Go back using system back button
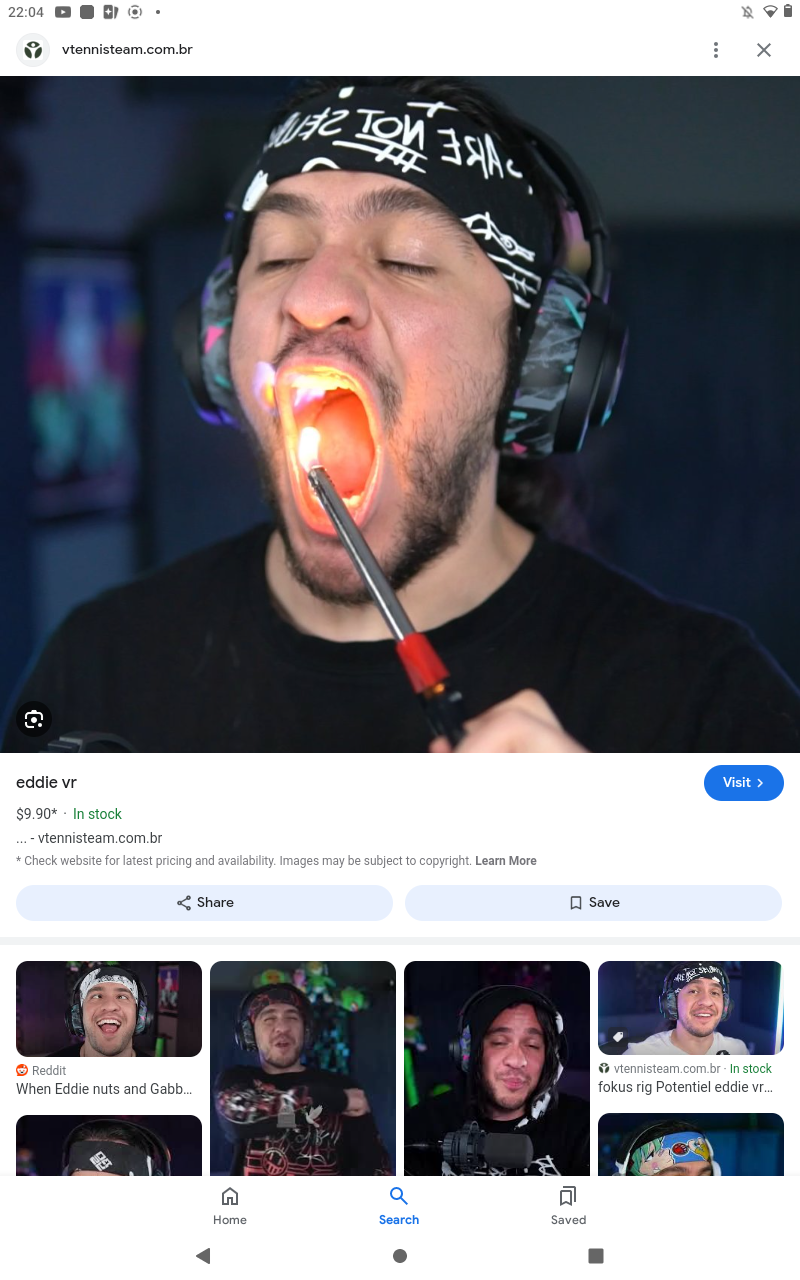800x1280 pixels. [x=203, y=1256]
